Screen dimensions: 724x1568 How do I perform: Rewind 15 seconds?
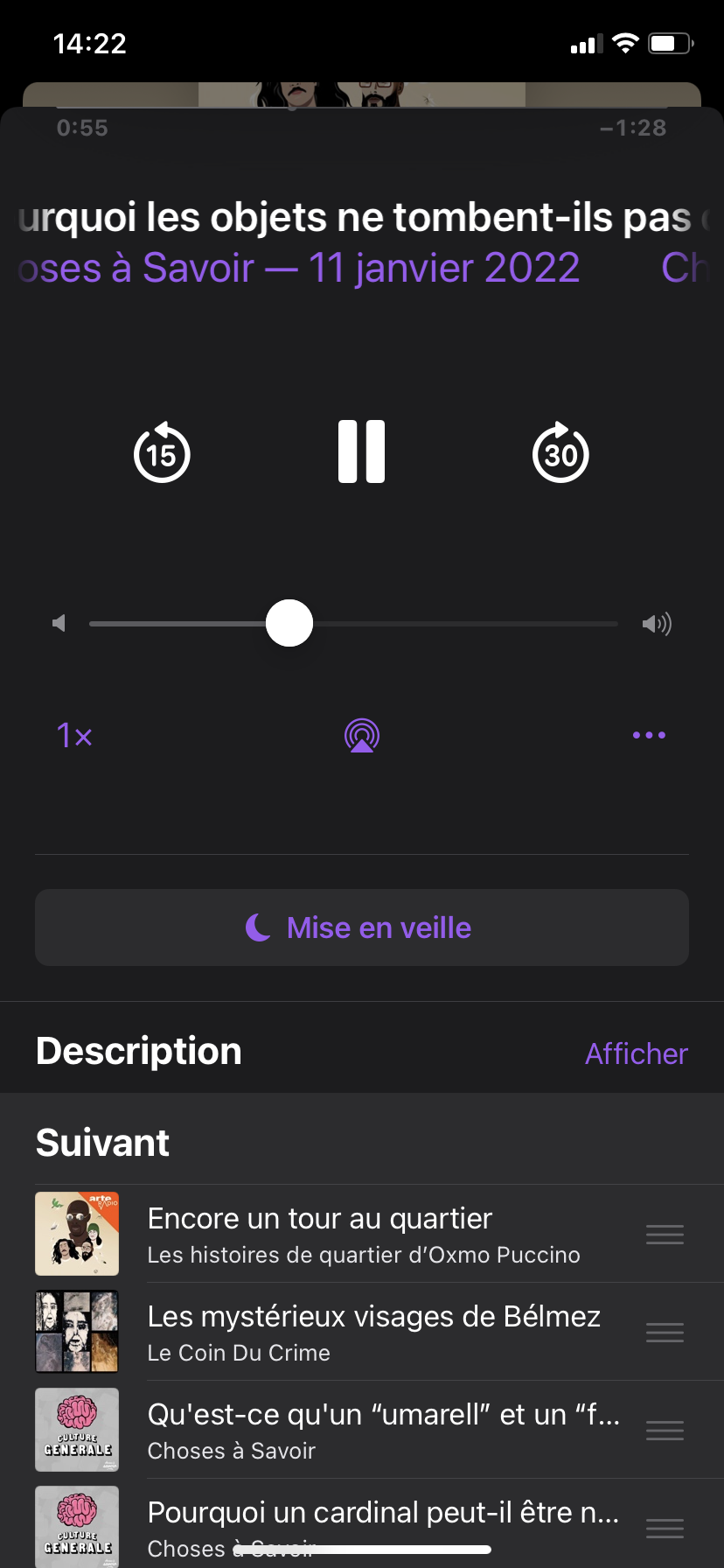tap(162, 453)
